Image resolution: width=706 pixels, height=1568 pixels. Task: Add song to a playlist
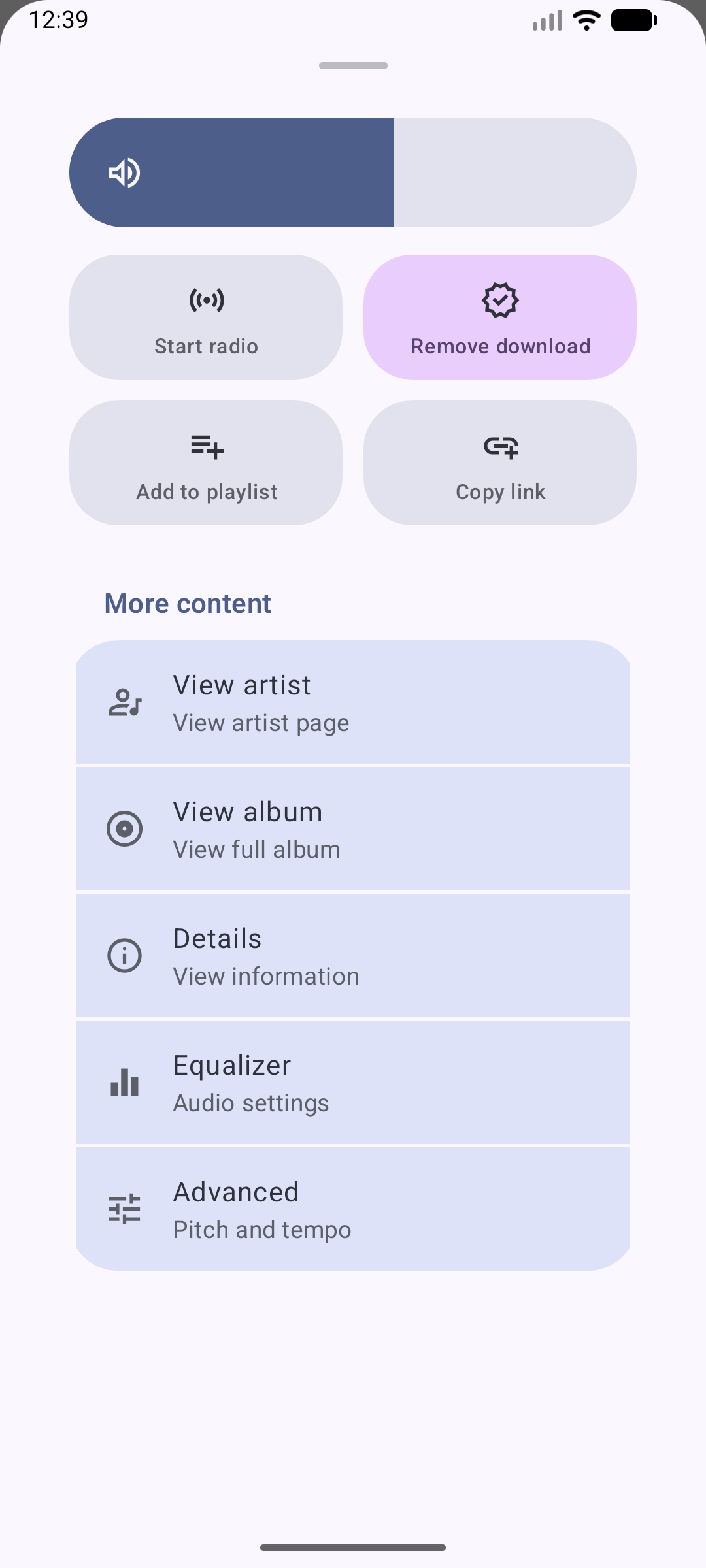(x=206, y=463)
